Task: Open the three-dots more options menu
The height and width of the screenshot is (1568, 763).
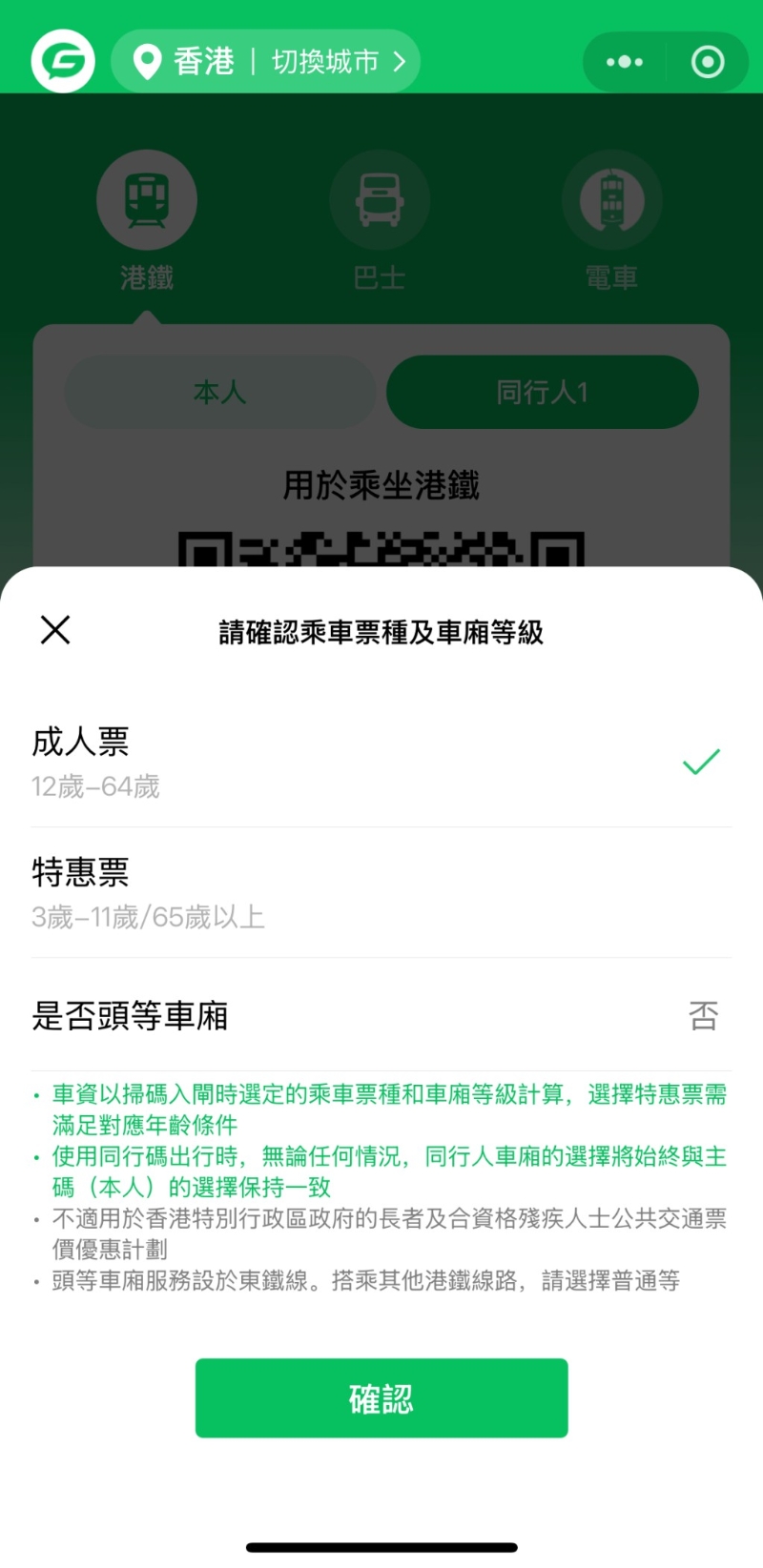Action: pyautogui.click(x=623, y=60)
